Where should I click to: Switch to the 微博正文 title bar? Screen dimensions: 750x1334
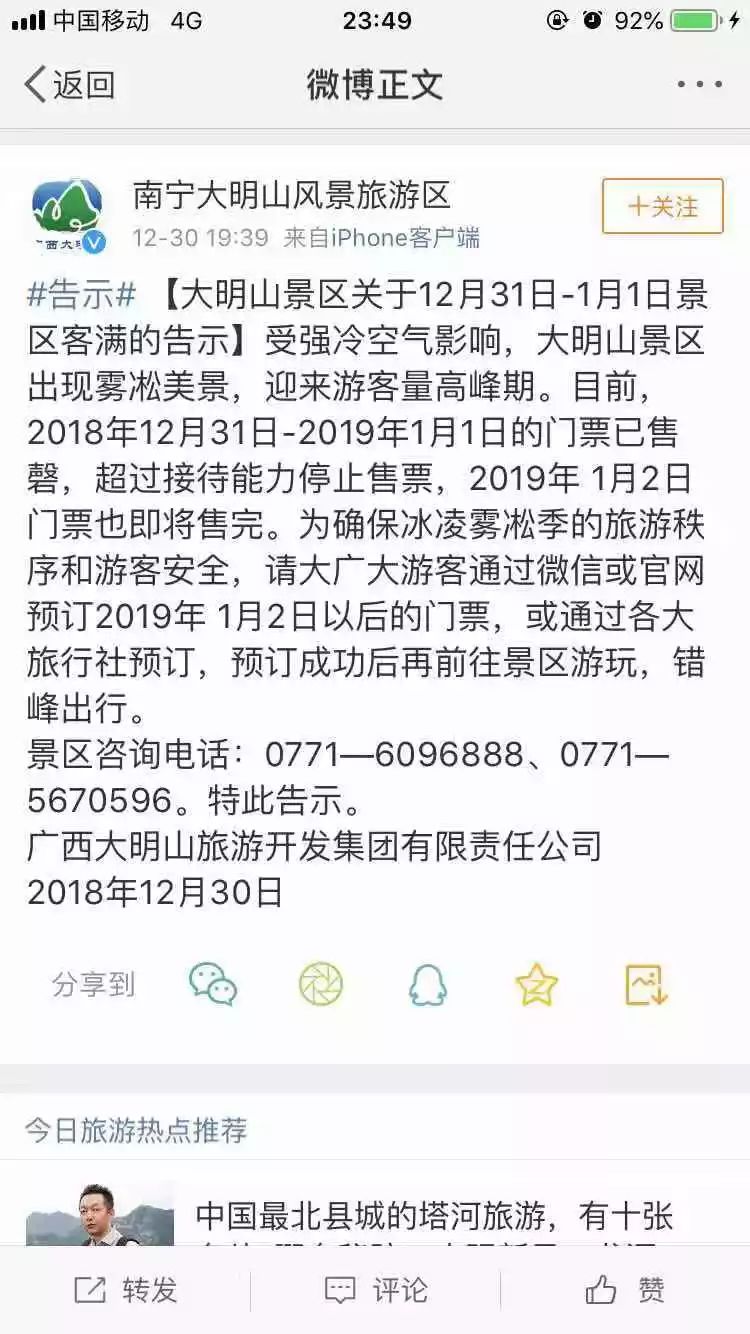[x=375, y=87]
